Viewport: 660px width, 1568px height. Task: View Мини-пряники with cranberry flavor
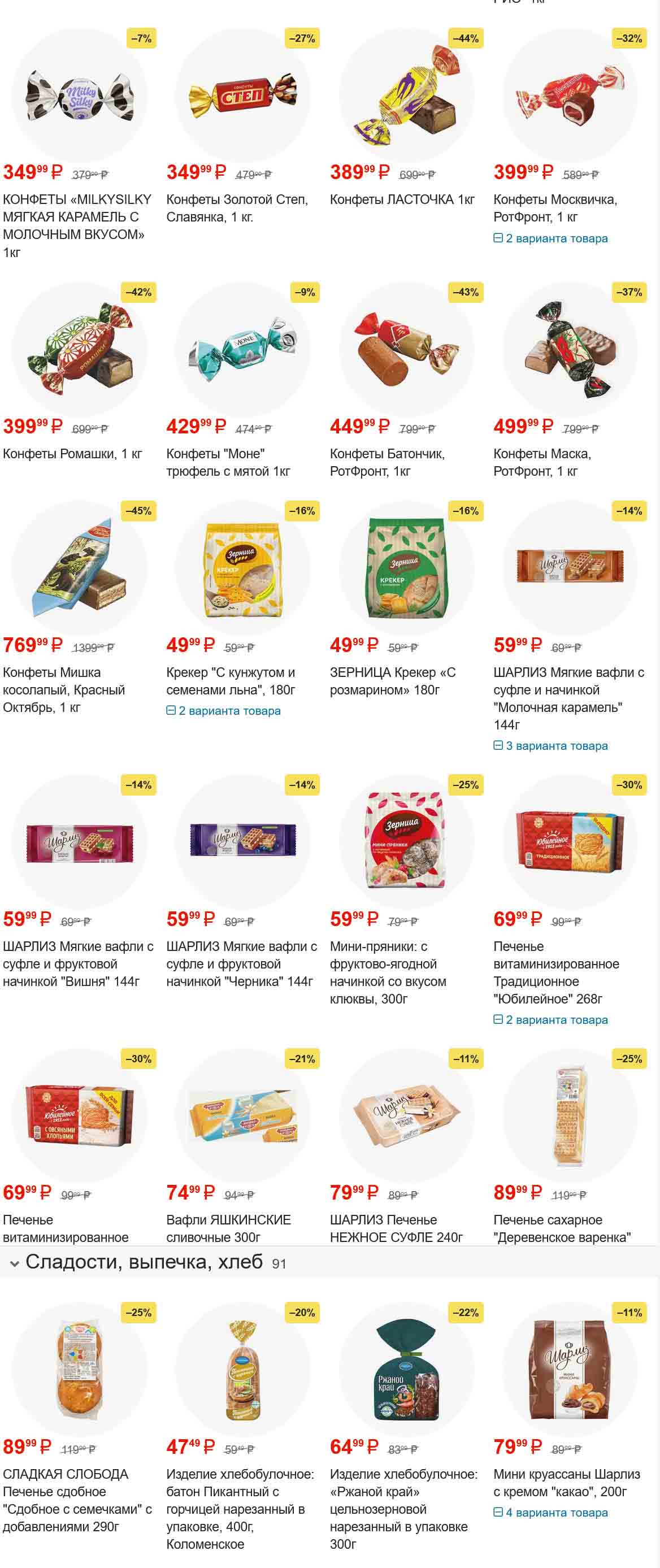(388, 972)
